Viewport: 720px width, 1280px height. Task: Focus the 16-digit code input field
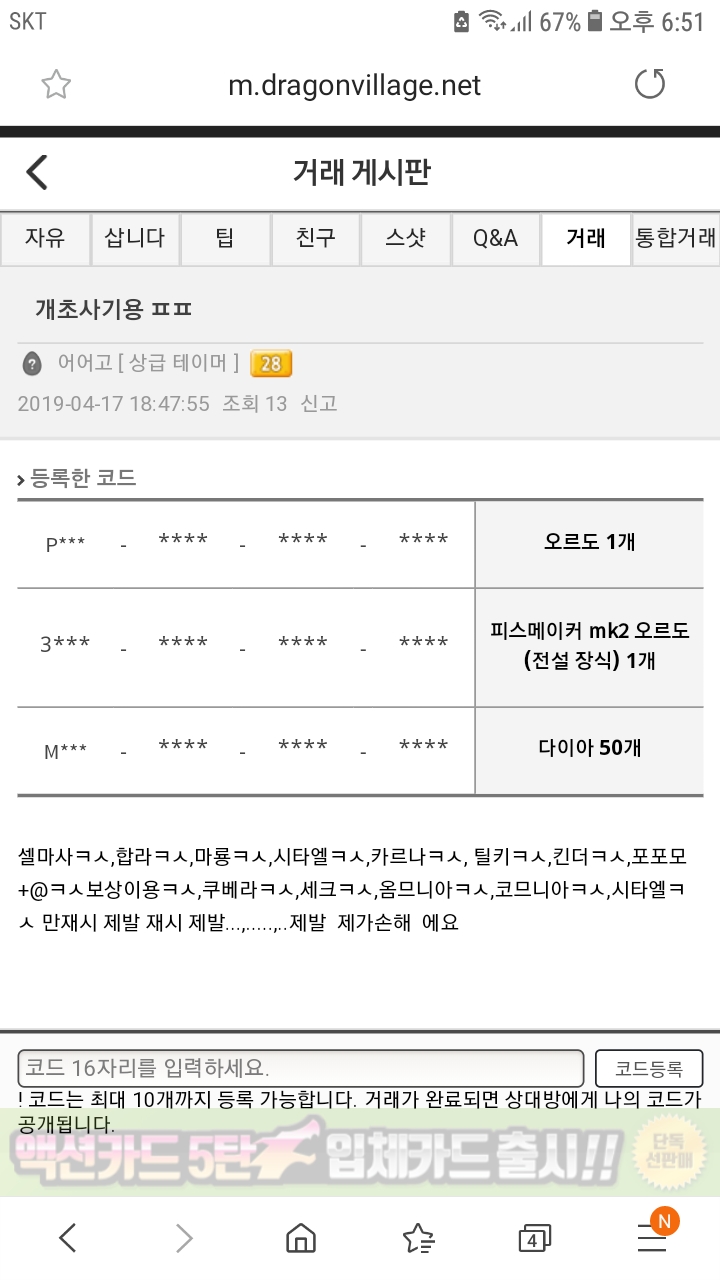click(x=300, y=1068)
